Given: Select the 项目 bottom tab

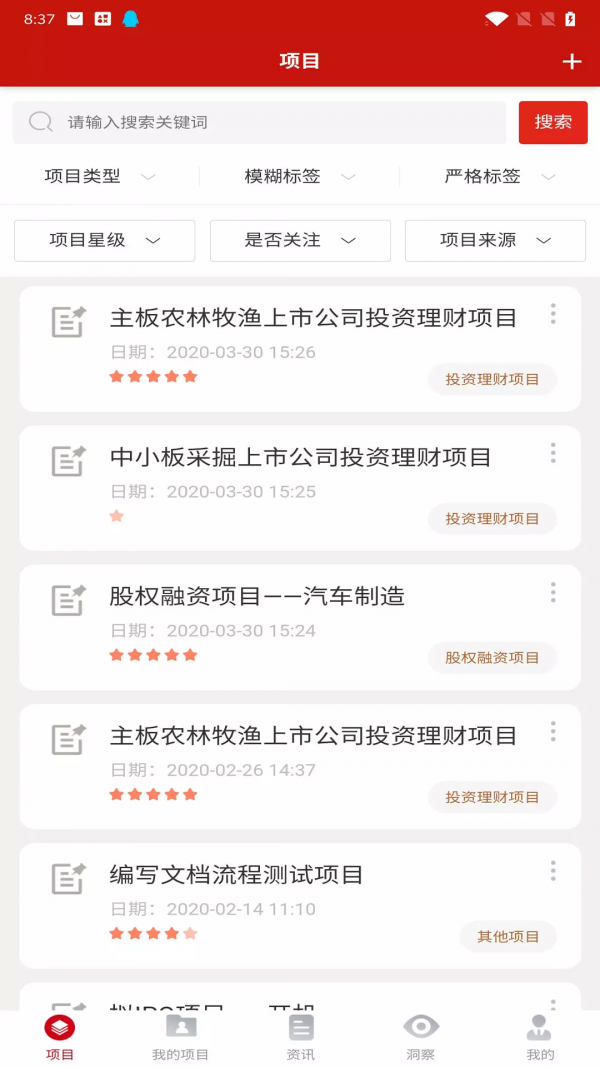Looking at the screenshot, I should pyautogui.click(x=60, y=1037).
